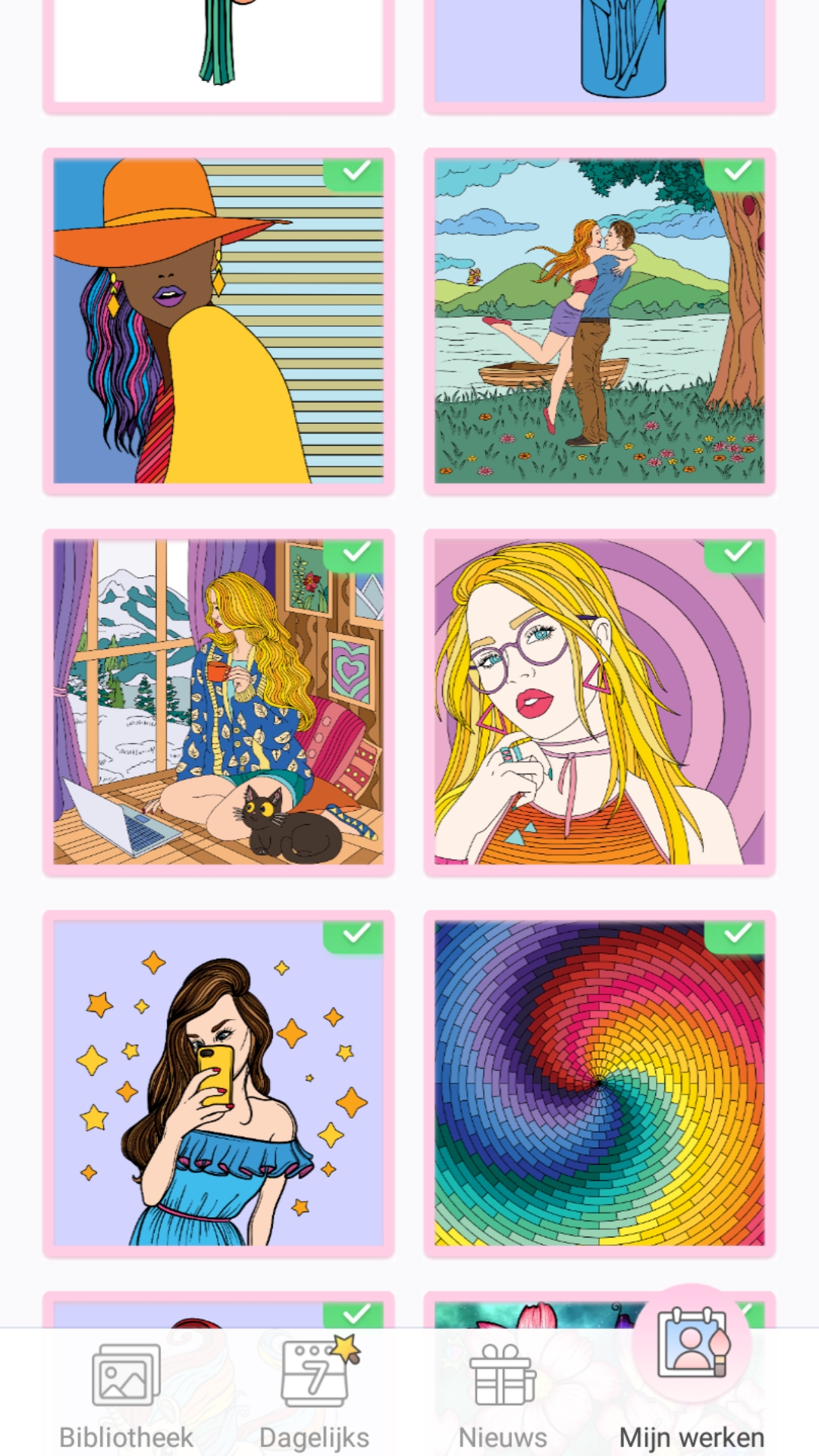Open the couple hugging by lake artwork
Screen dimensions: 819x1456
(x=600, y=322)
